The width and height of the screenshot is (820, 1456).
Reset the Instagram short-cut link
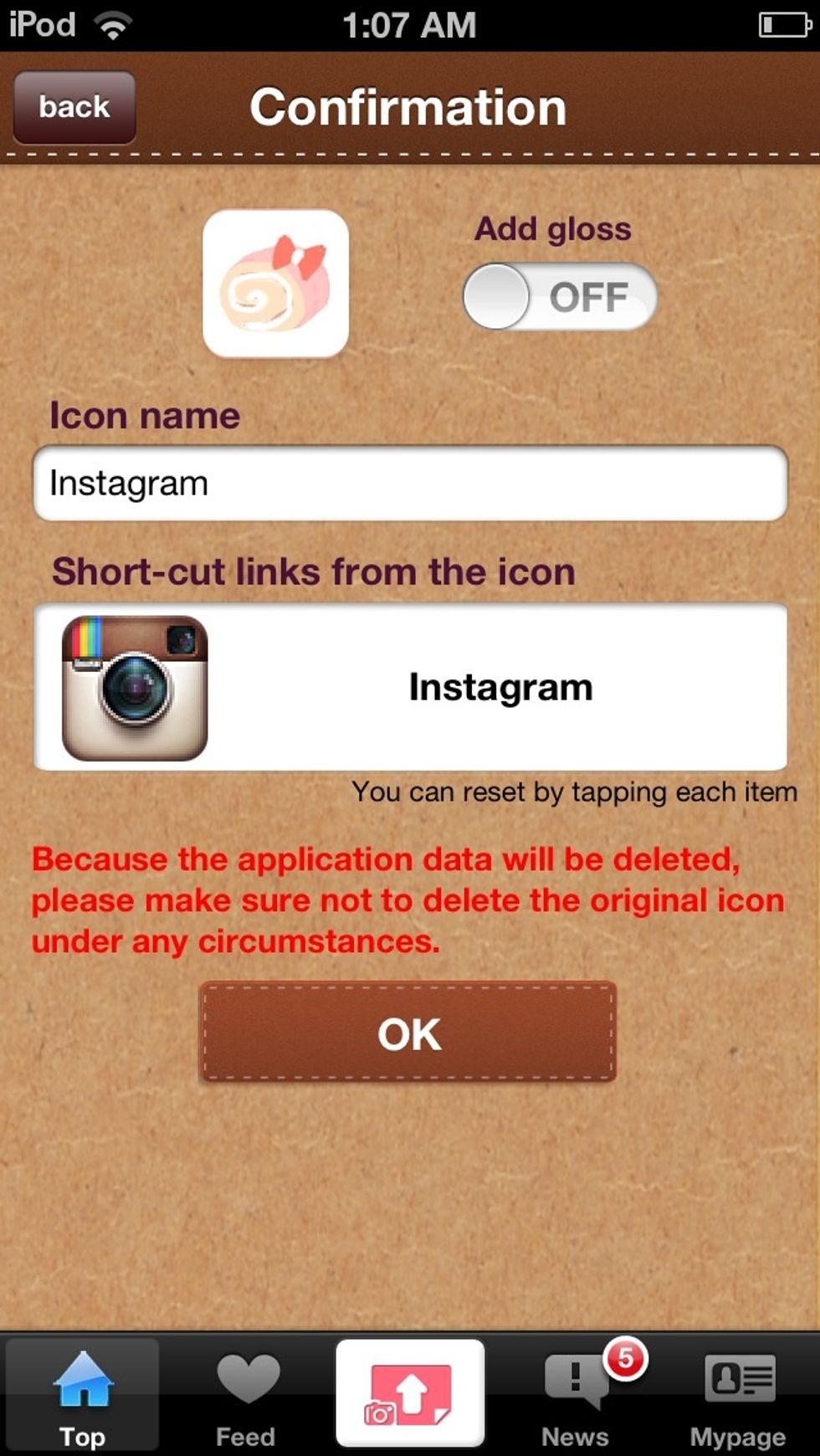point(410,687)
